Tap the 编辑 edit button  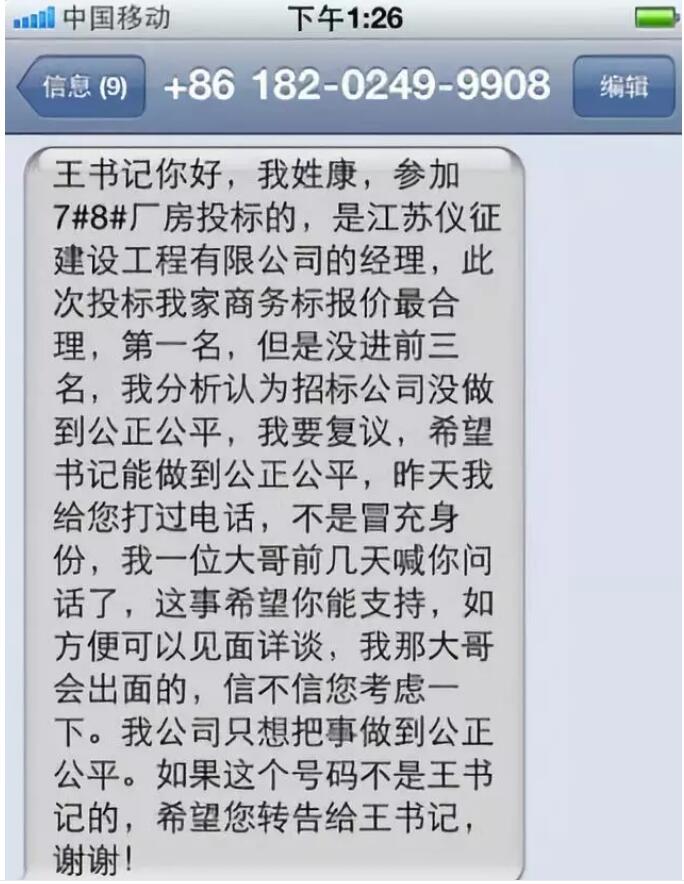pos(623,87)
